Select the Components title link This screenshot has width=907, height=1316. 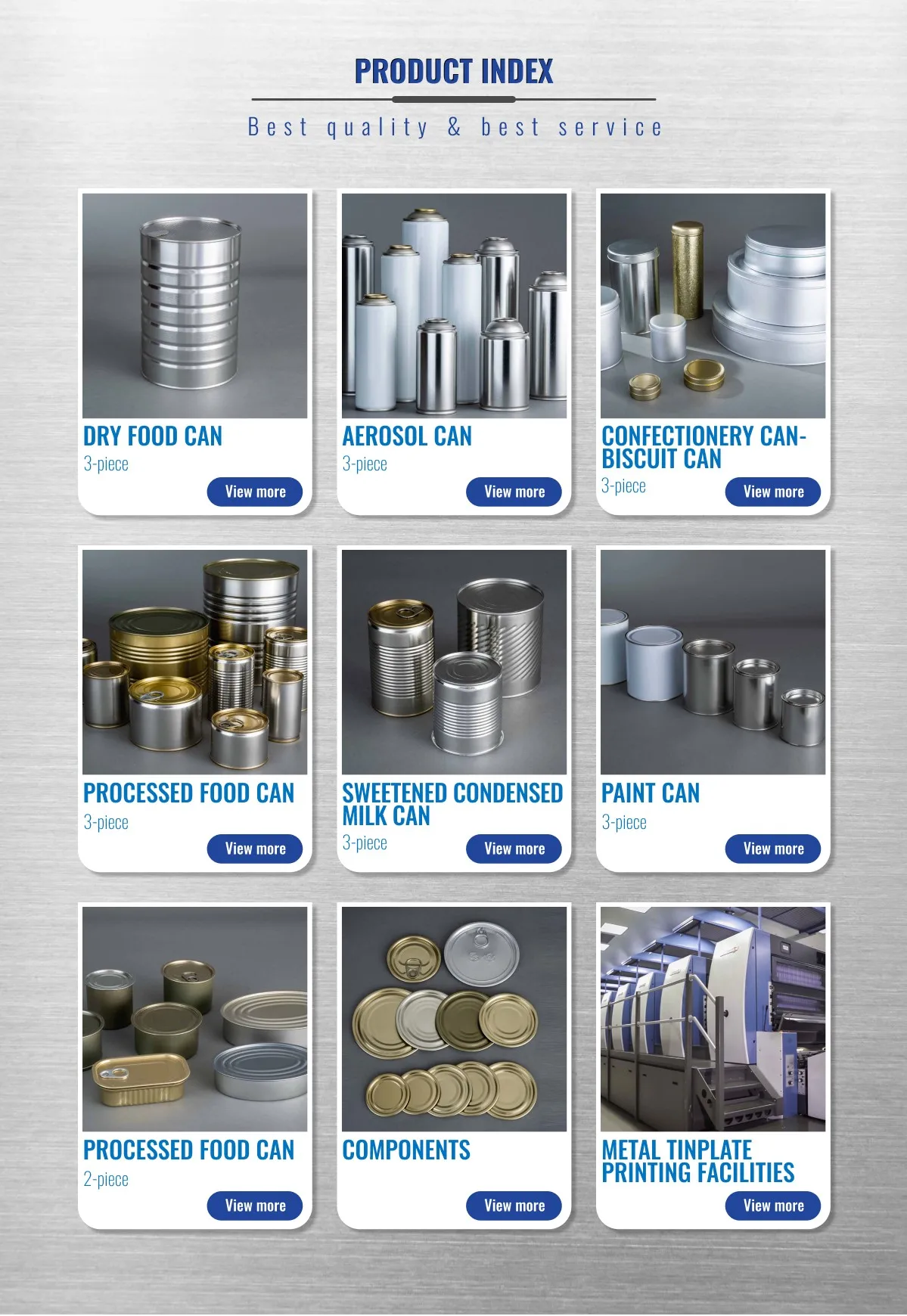click(406, 1152)
